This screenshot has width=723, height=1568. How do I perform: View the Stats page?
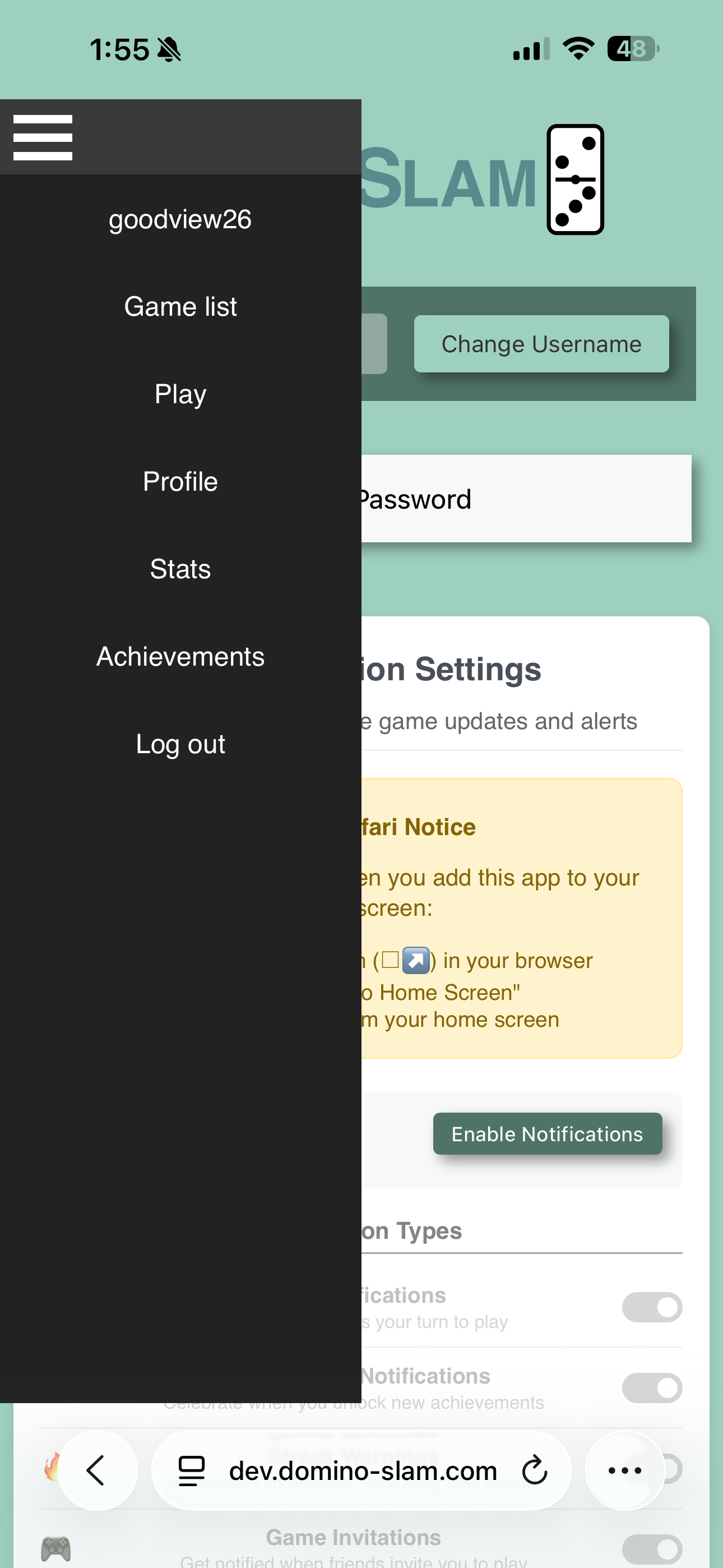180,569
